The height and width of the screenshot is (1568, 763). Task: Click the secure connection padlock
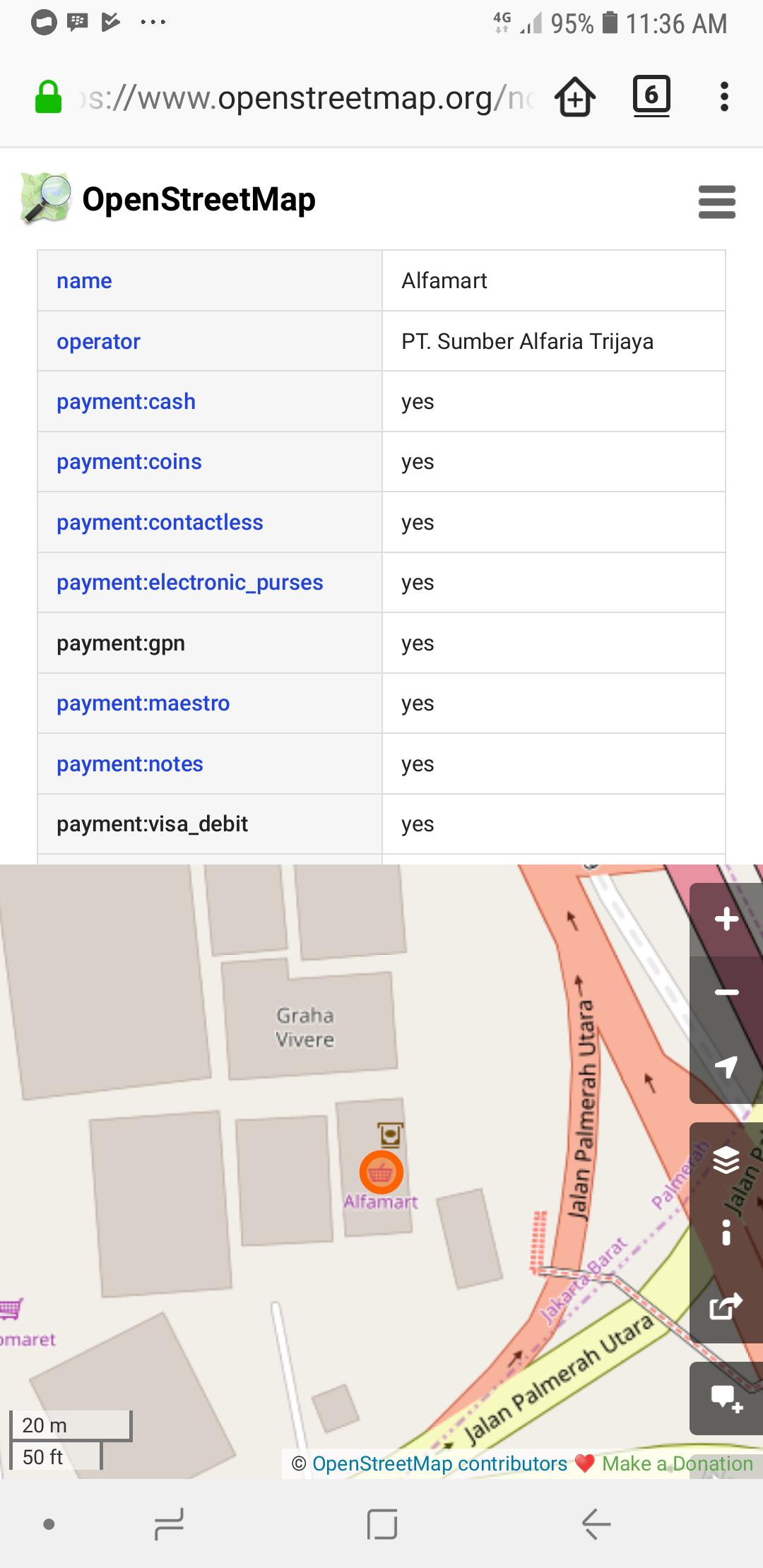(47, 97)
